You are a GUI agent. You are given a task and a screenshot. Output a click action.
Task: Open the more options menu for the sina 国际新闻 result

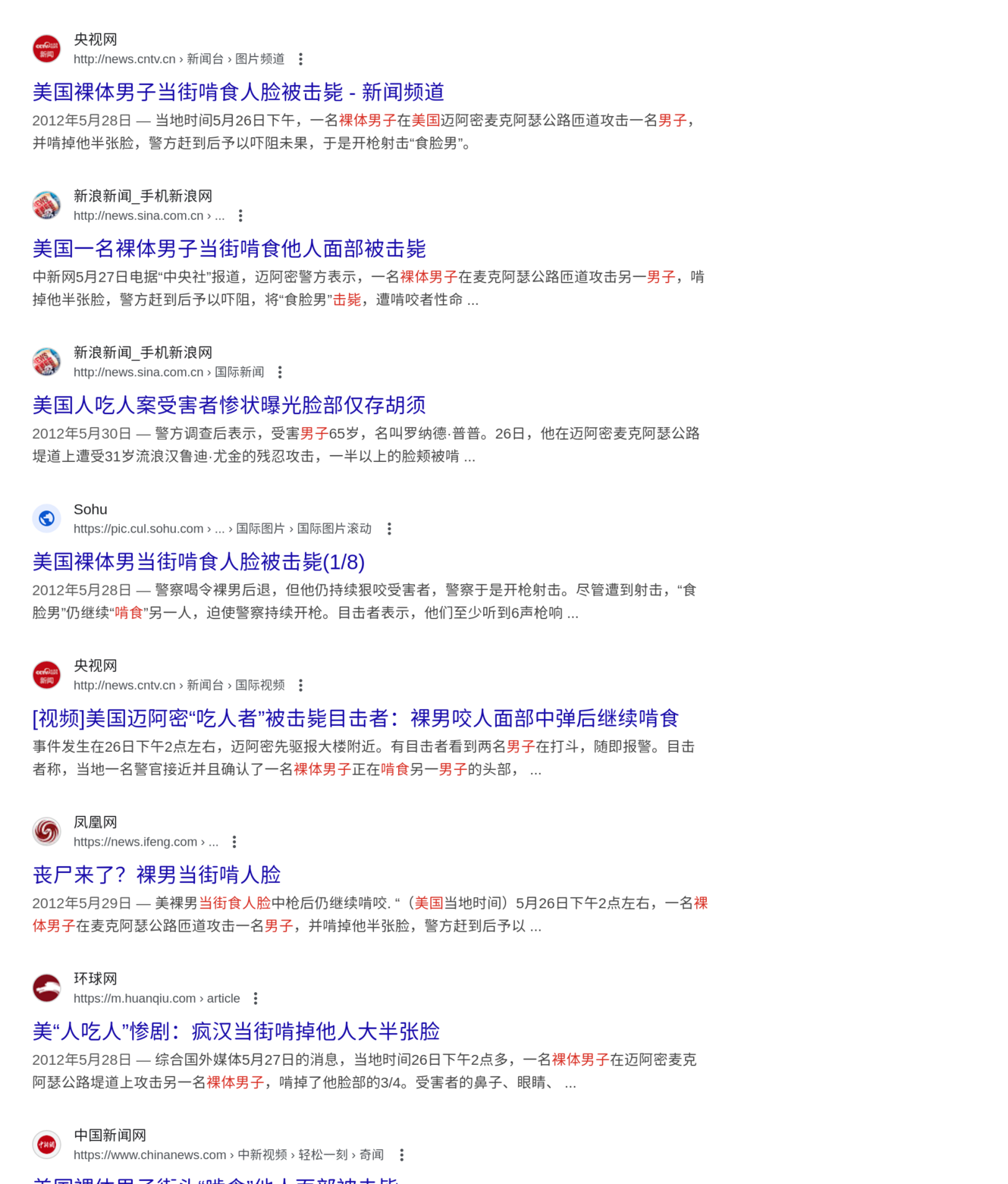280,372
